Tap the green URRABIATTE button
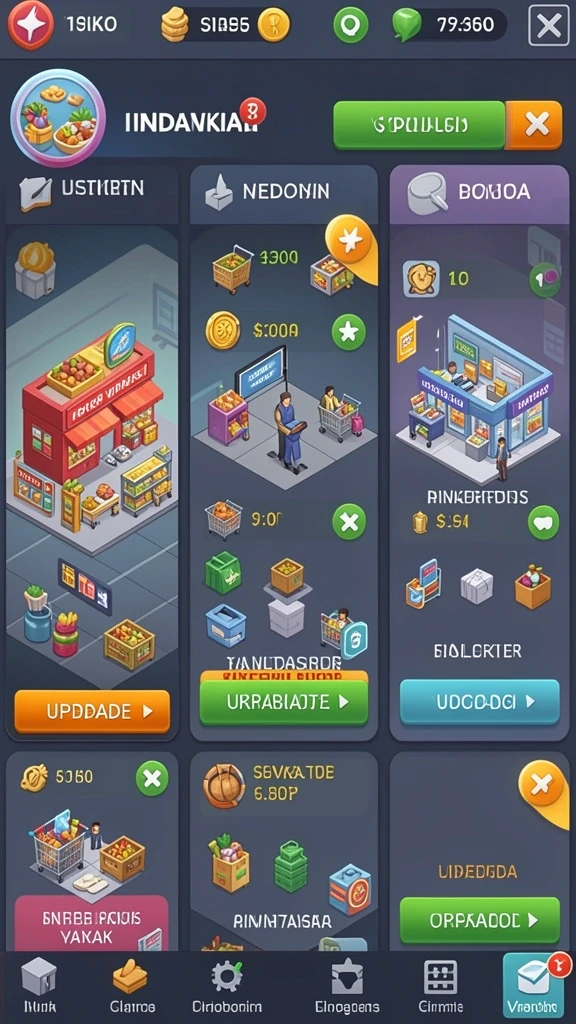 (284, 702)
